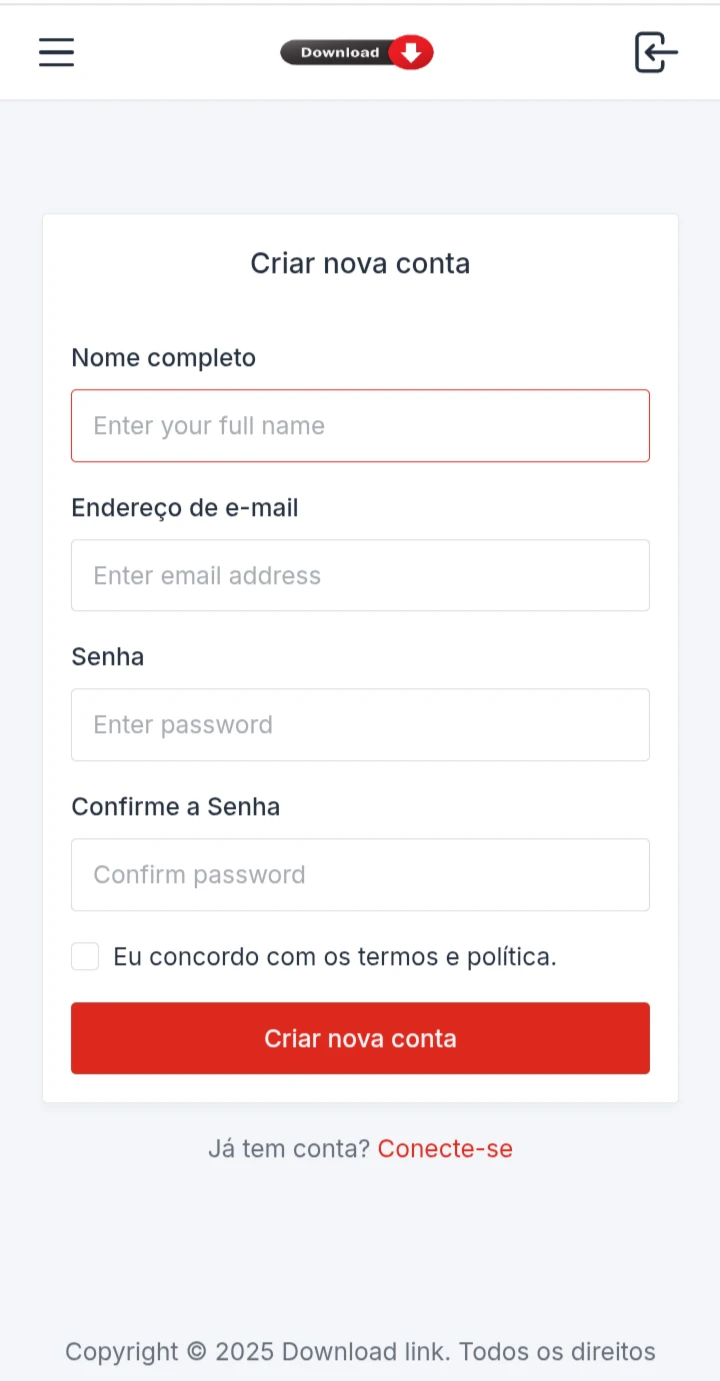The width and height of the screenshot is (720, 1381).
Task: Open the hamburger navigation menu
Action: tap(56, 52)
